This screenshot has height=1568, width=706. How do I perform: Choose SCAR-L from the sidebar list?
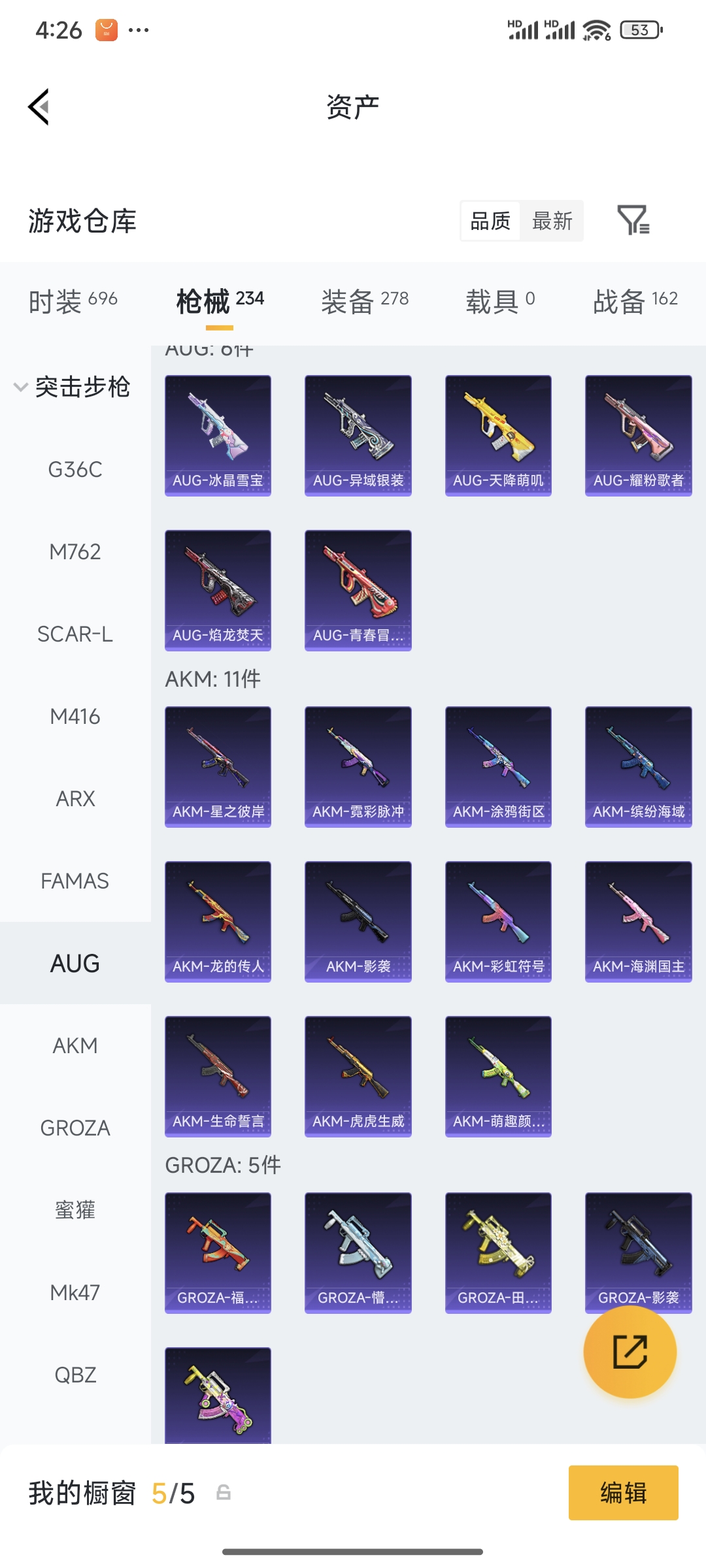coord(75,634)
